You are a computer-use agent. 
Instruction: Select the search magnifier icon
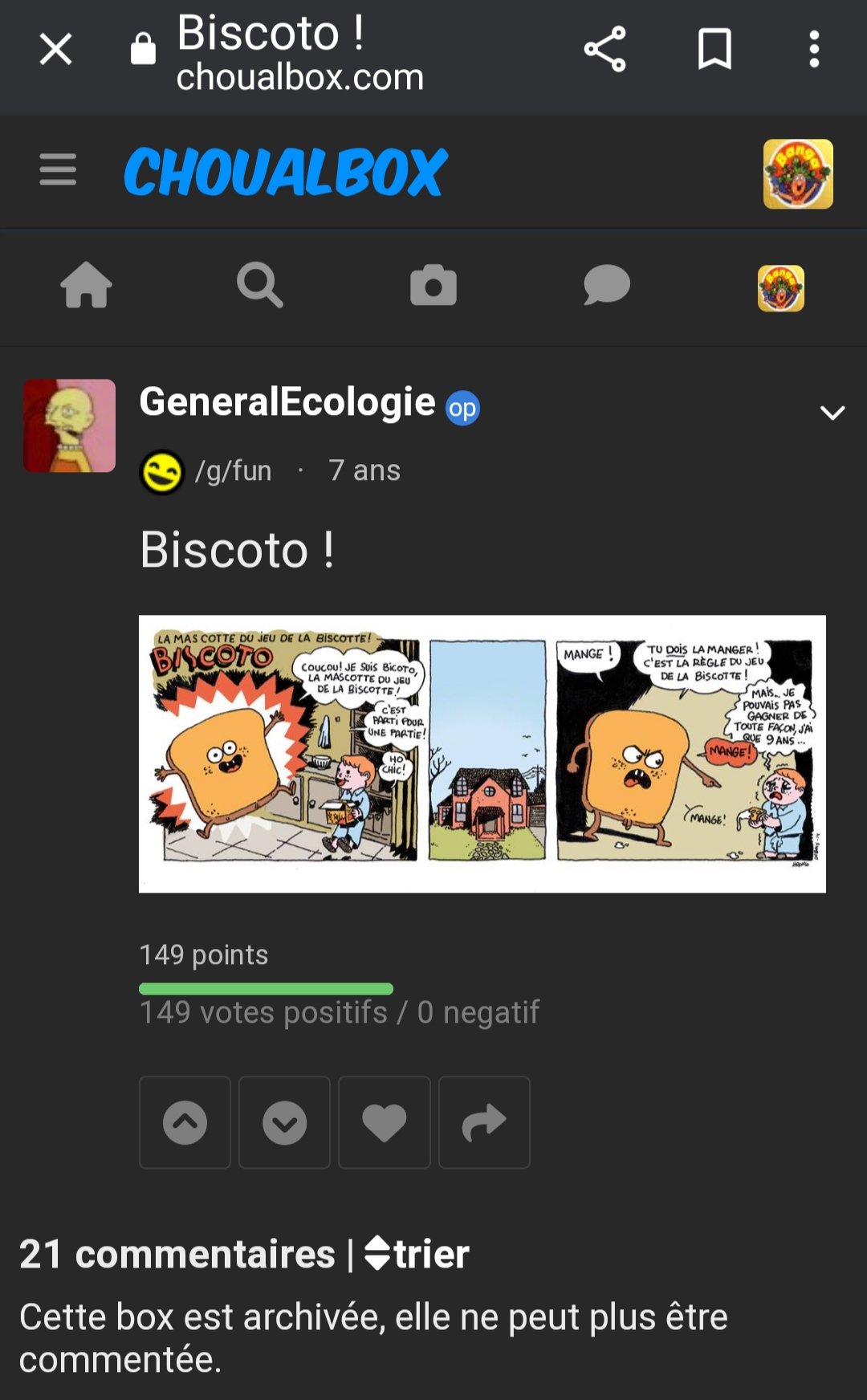pos(260,287)
